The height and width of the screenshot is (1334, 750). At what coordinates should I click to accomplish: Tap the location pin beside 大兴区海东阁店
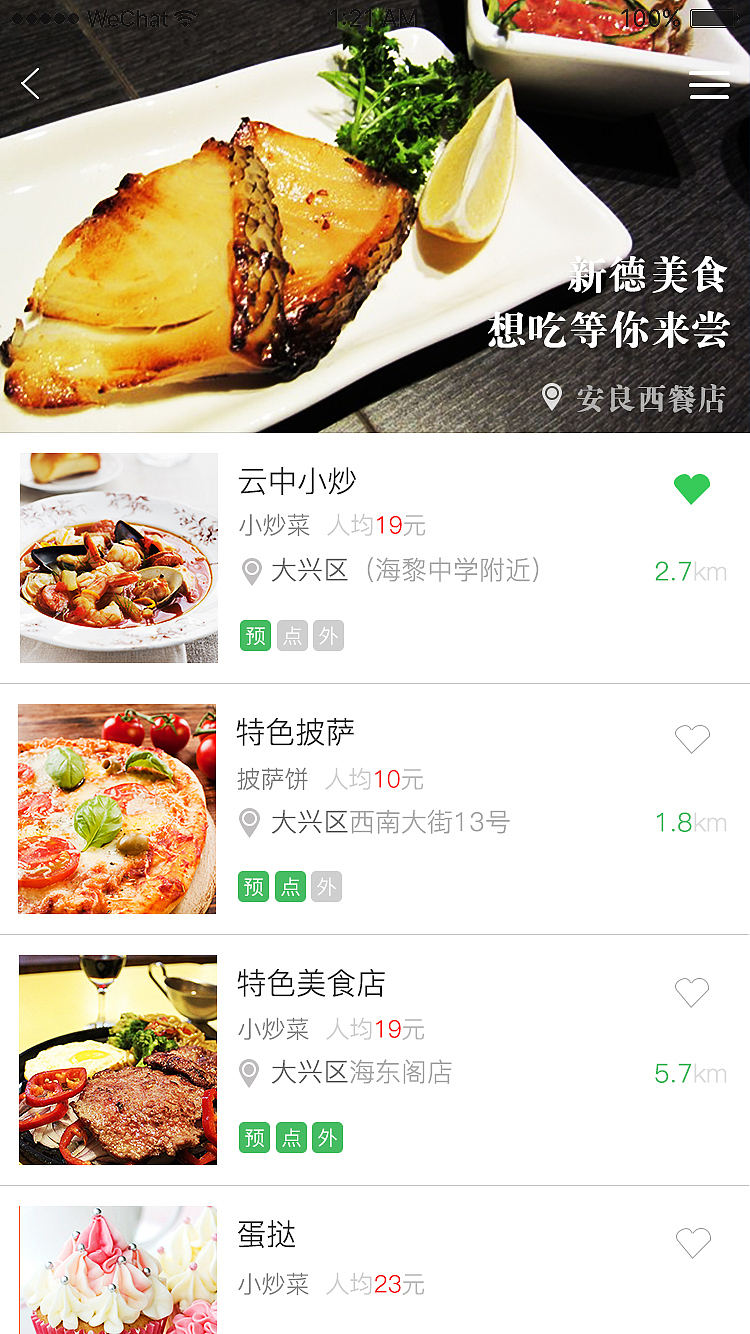tap(250, 1073)
